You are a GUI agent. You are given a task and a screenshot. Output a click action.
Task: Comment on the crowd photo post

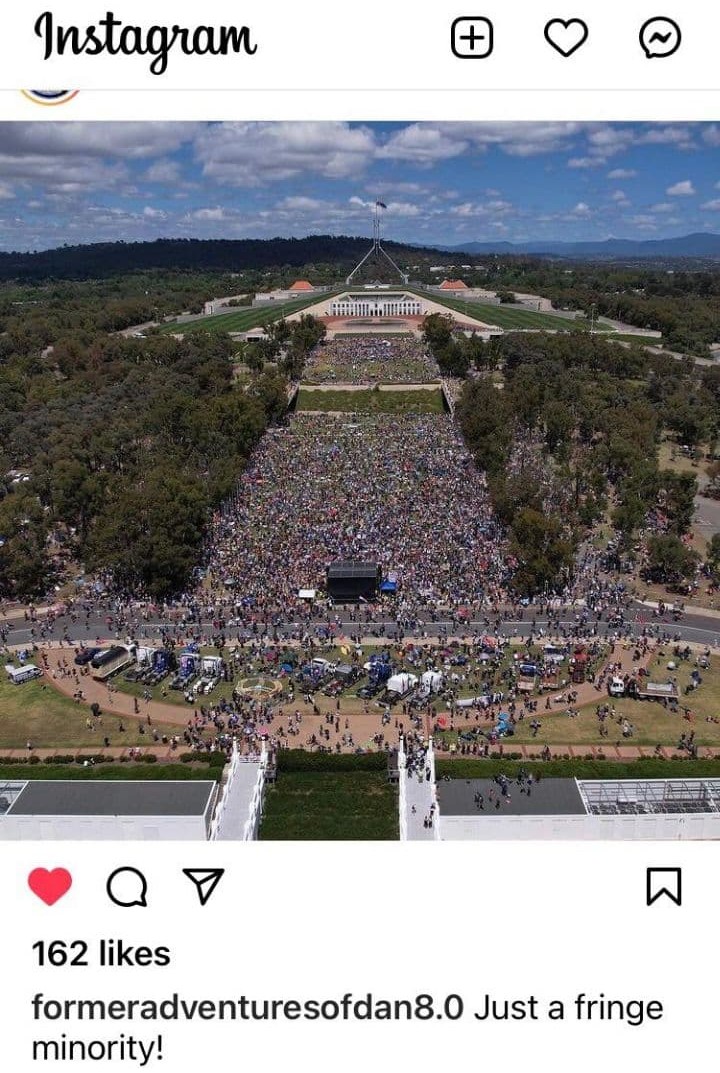tap(127, 886)
